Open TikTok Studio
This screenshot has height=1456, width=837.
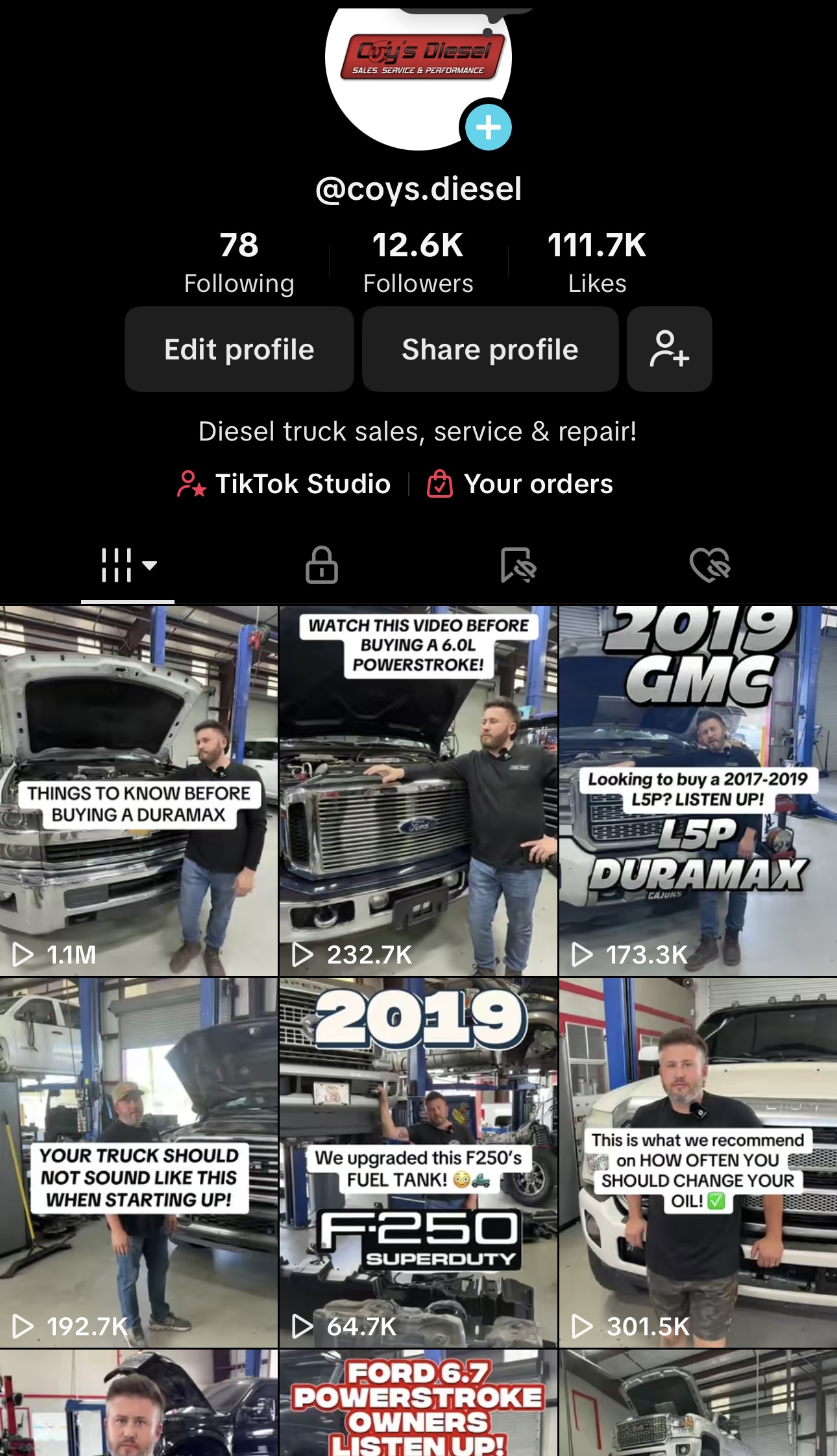coord(284,484)
